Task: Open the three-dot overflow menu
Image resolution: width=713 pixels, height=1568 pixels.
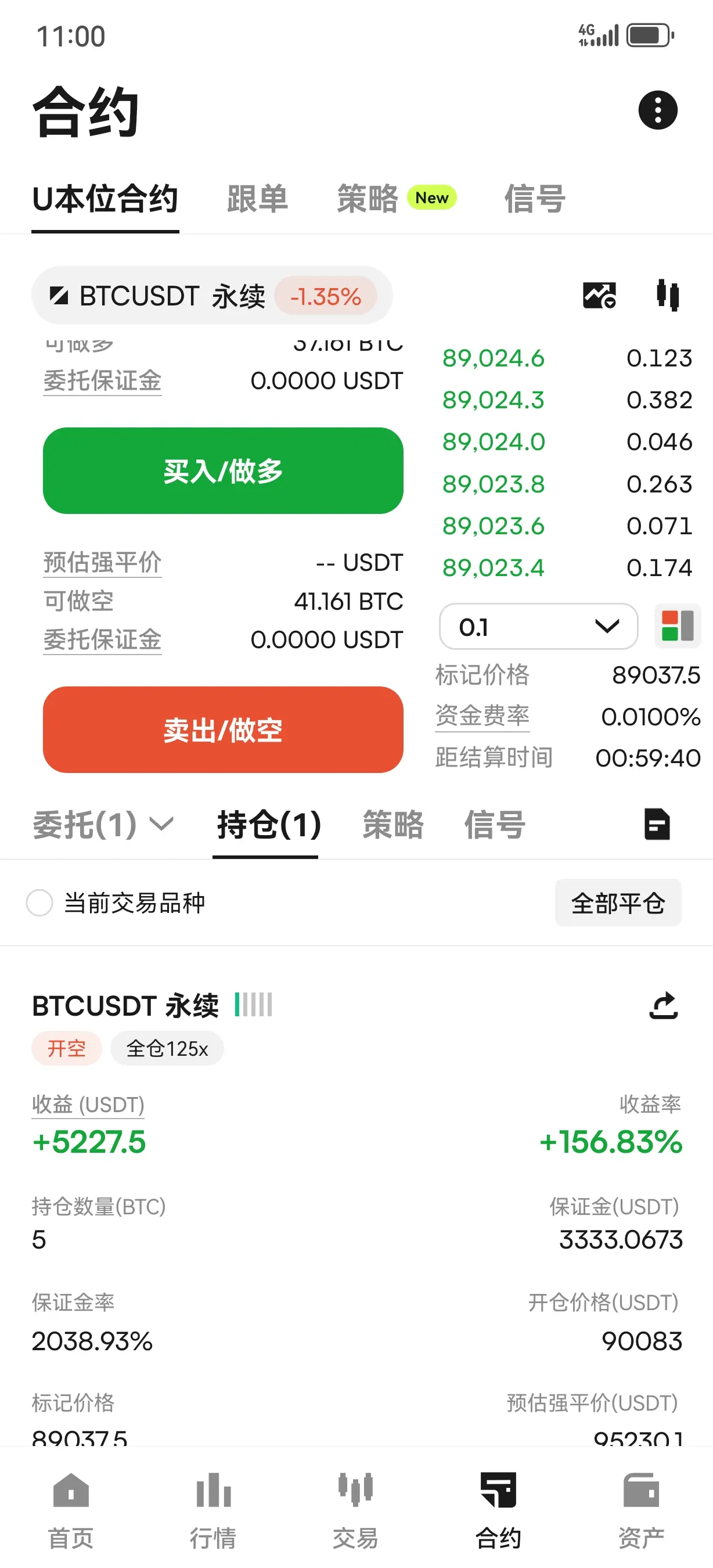Action: pos(657,110)
